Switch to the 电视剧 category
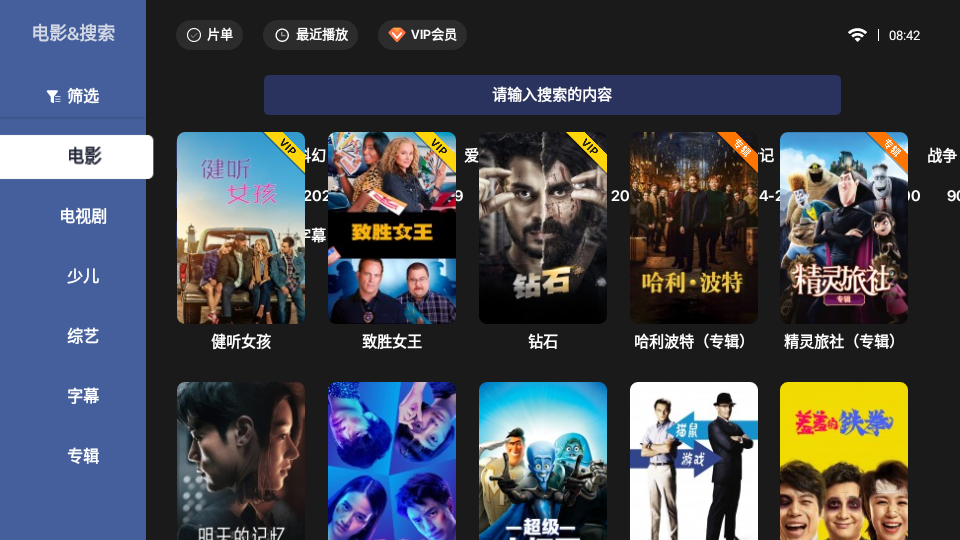This screenshot has height=540, width=960. [x=83, y=217]
